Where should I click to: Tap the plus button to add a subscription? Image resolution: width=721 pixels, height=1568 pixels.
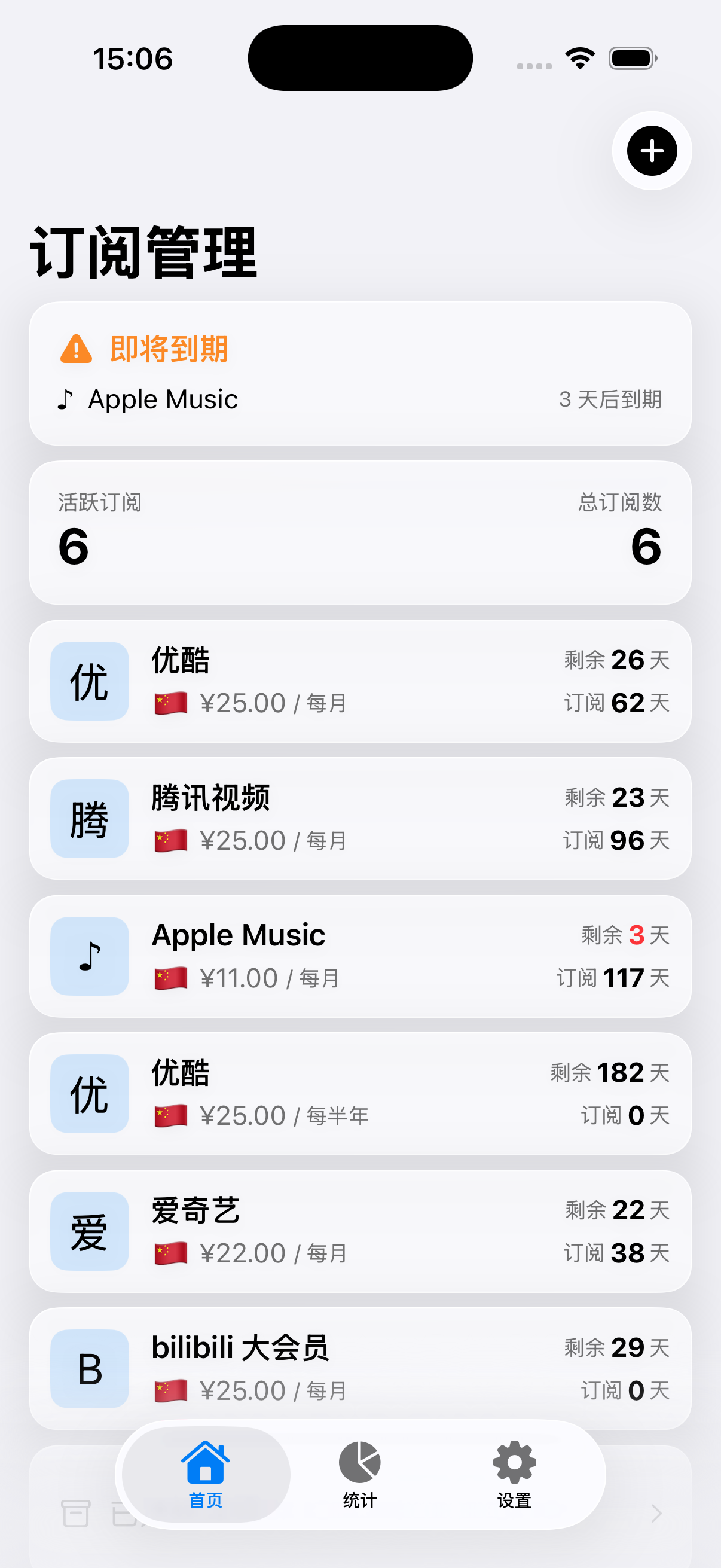(650, 152)
